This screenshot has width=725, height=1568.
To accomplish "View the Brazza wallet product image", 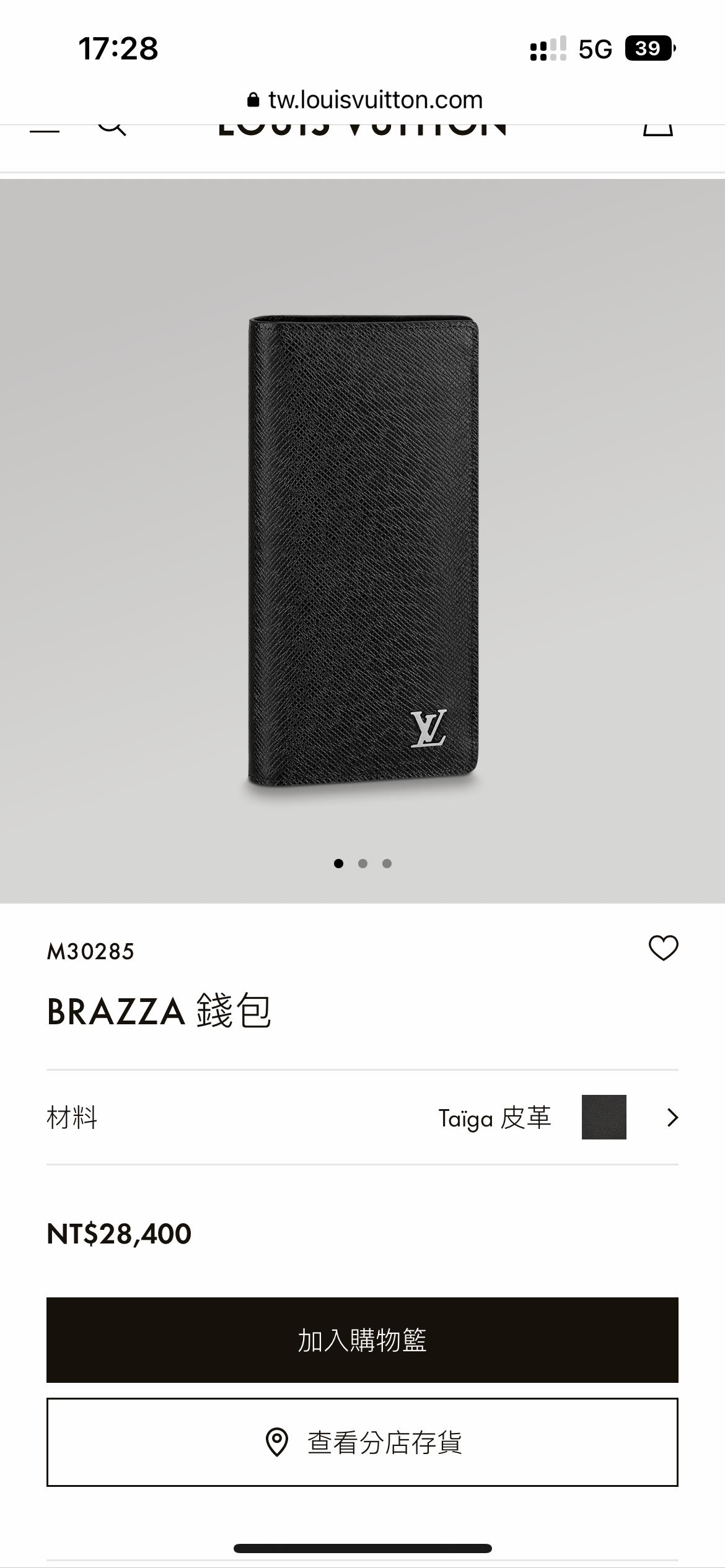I will click(362, 551).
